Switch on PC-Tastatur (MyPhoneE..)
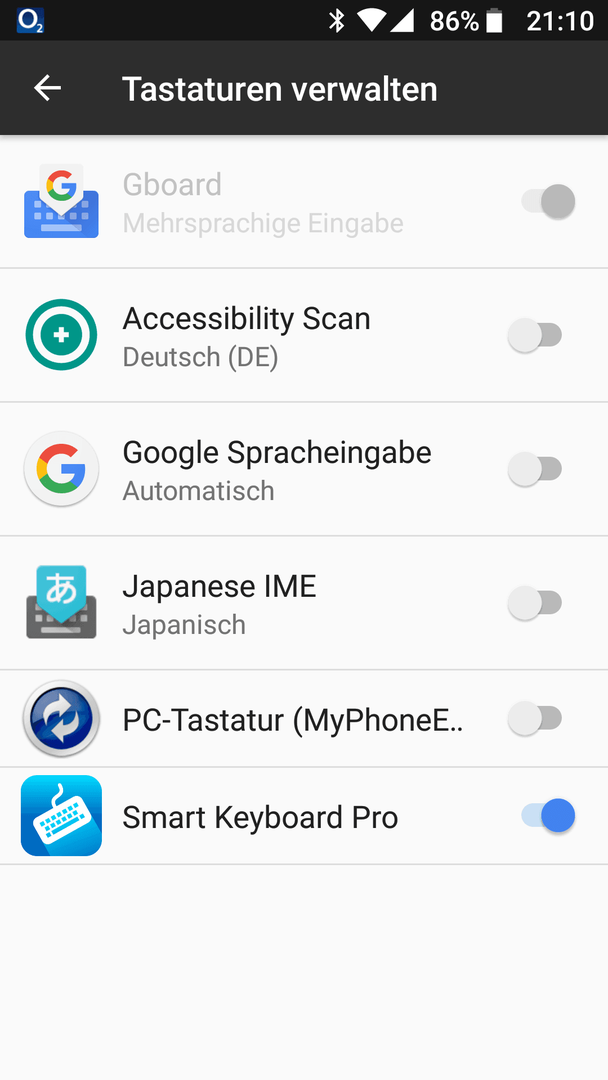 tap(535, 718)
